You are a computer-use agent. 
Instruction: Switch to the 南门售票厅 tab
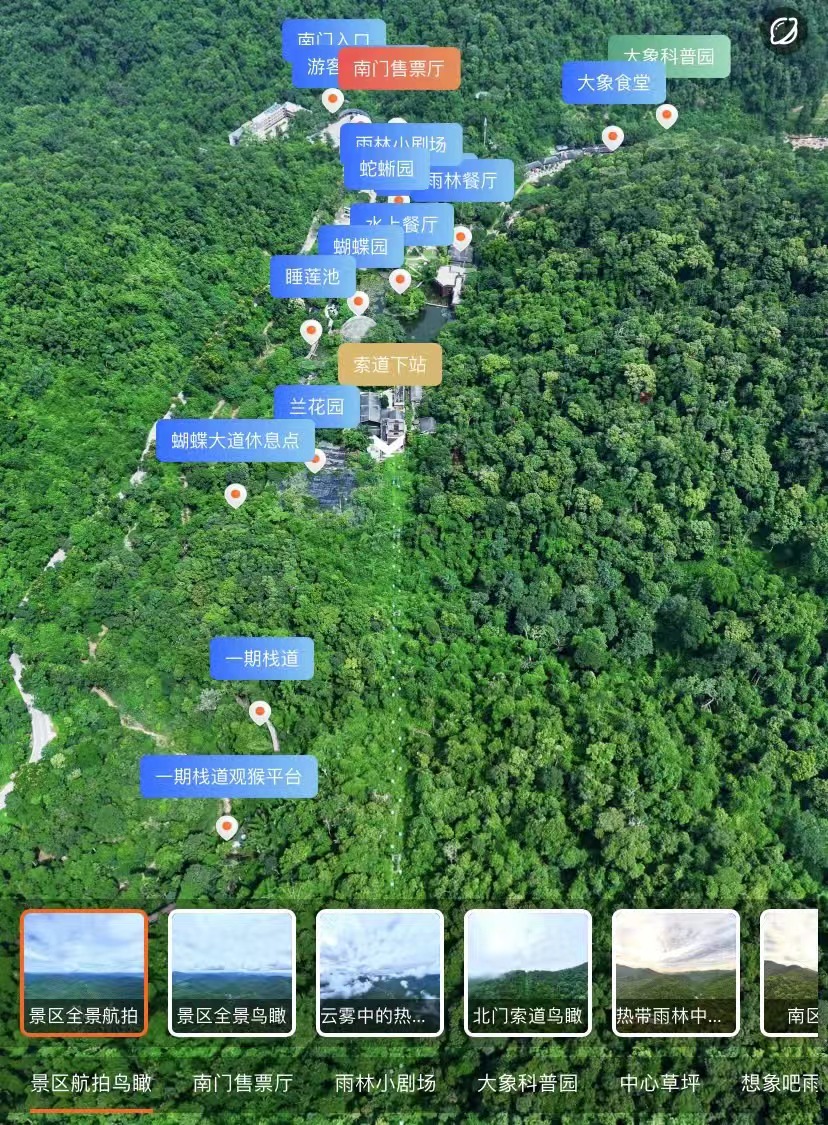tap(243, 1083)
